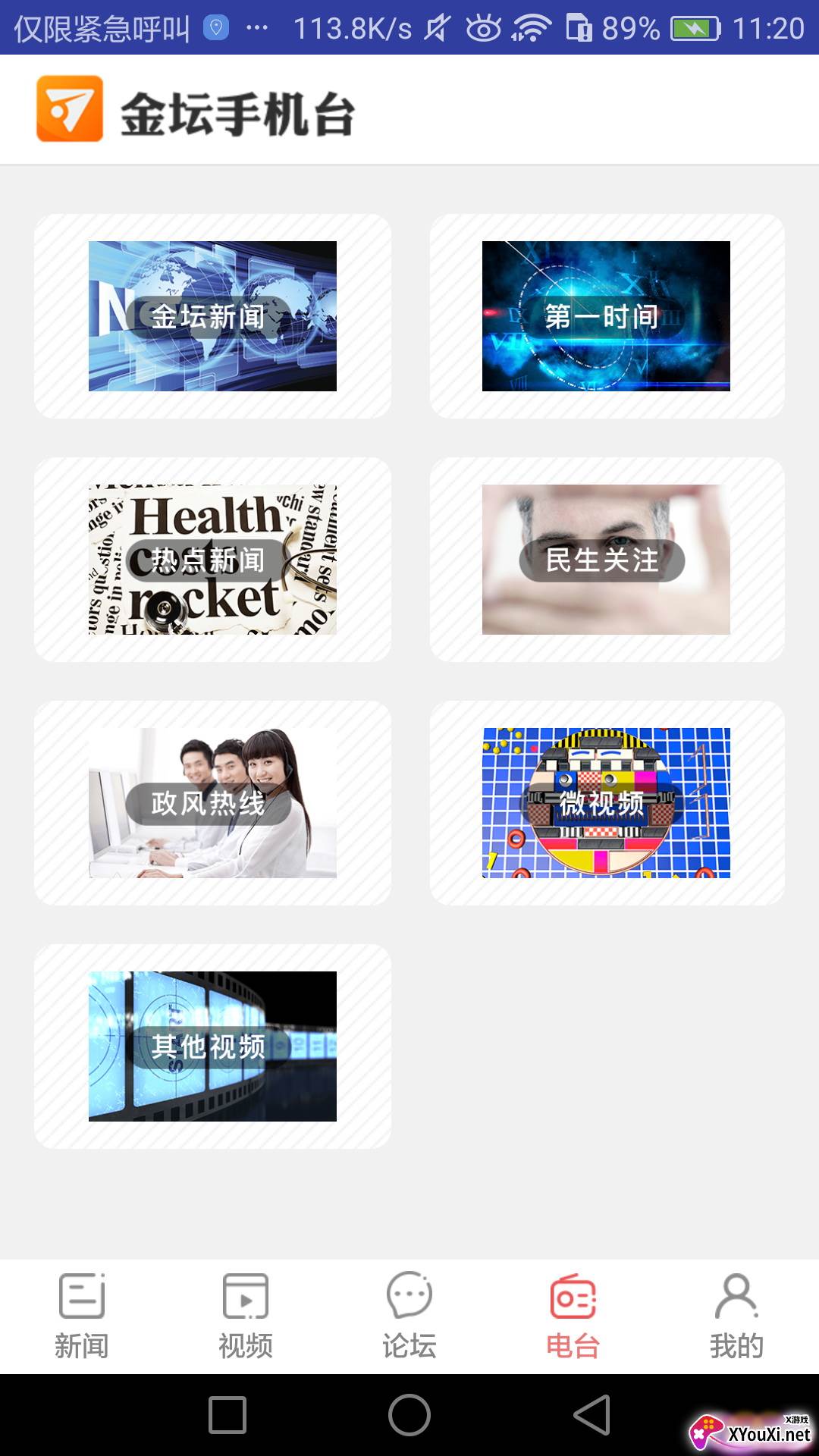Viewport: 819px width, 1456px height.
Task: Select the 热点新闻 tile
Action: click(x=212, y=560)
